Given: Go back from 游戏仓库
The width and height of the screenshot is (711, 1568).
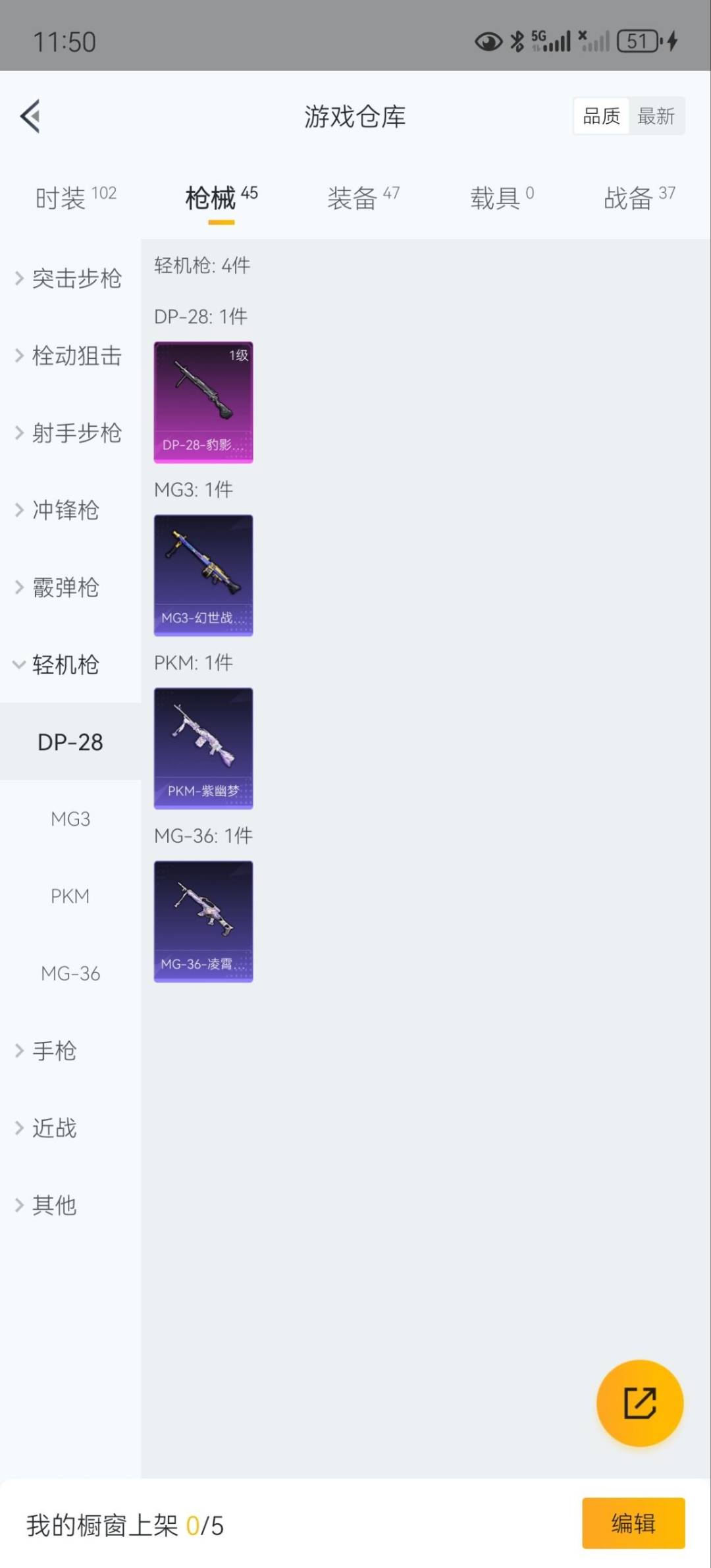Looking at the screenshot, I should pos(30,117).
